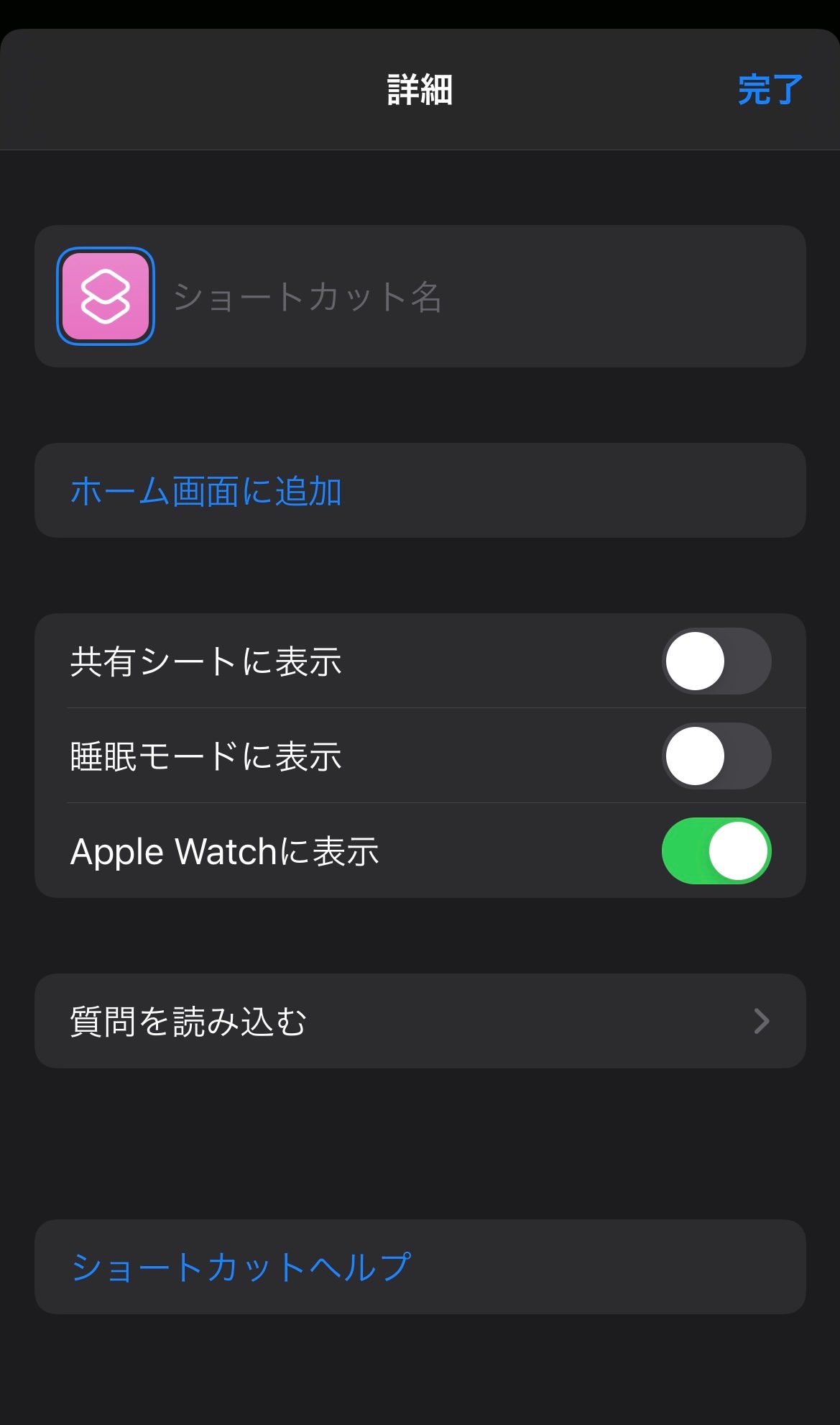The width and height of the screenshot is (840, 1425).
Task: Focus the ショートカット名 name field
Action: pyautogui.click(x=474, y=296)
